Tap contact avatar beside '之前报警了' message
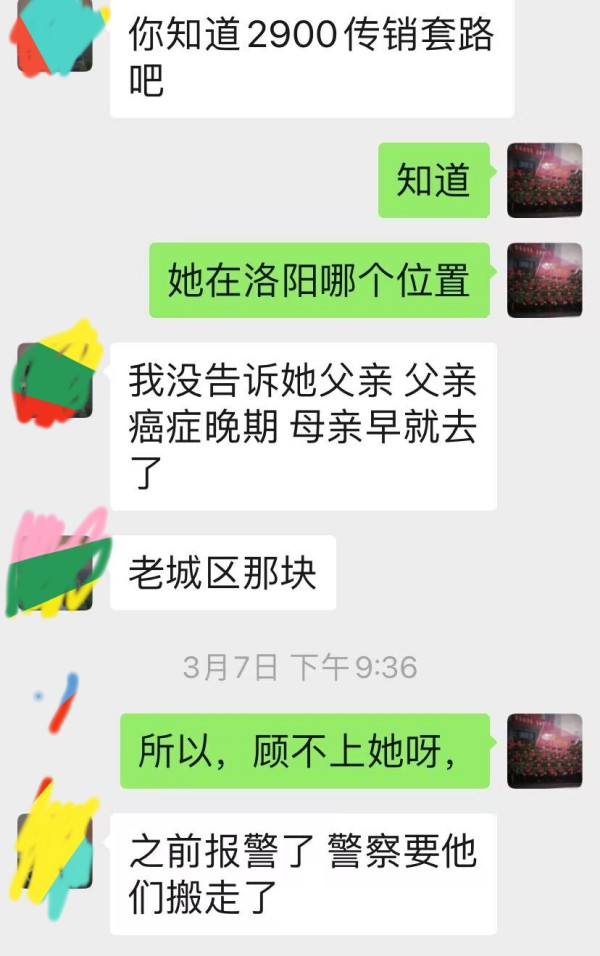 click(x=55, y=850)
